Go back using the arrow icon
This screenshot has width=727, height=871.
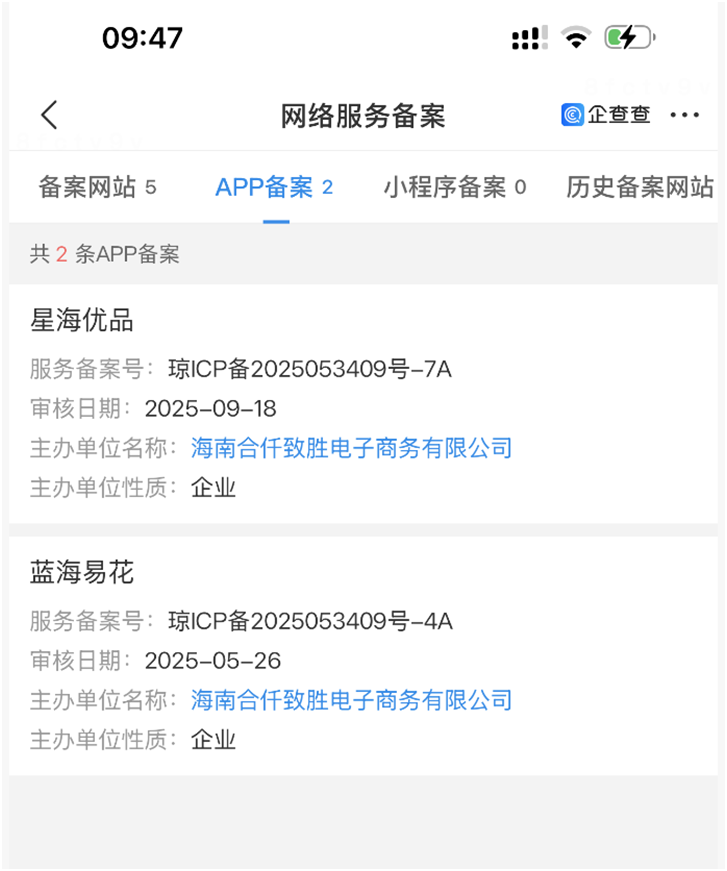click(x=50, y=115)
